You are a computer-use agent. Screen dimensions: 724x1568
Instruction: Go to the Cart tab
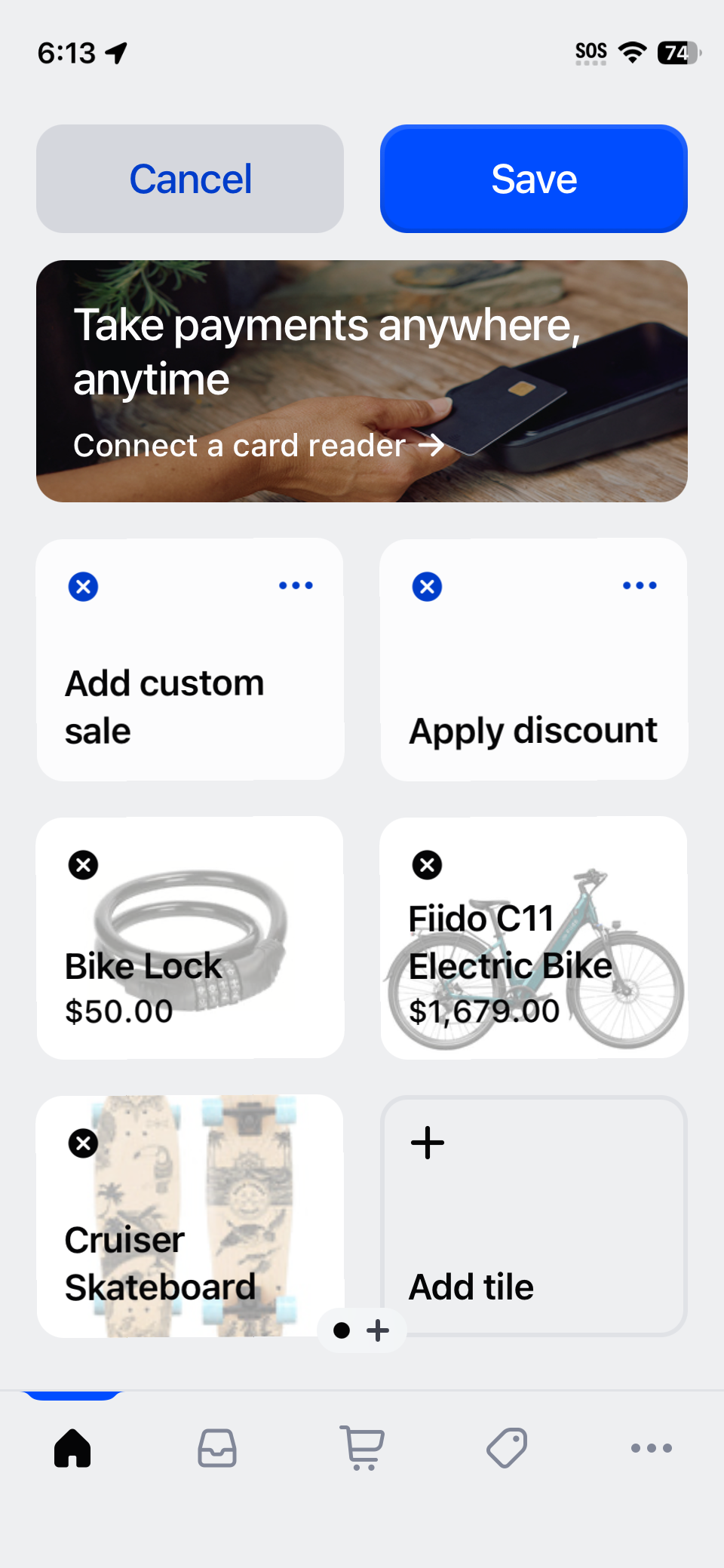point(362,1448)
